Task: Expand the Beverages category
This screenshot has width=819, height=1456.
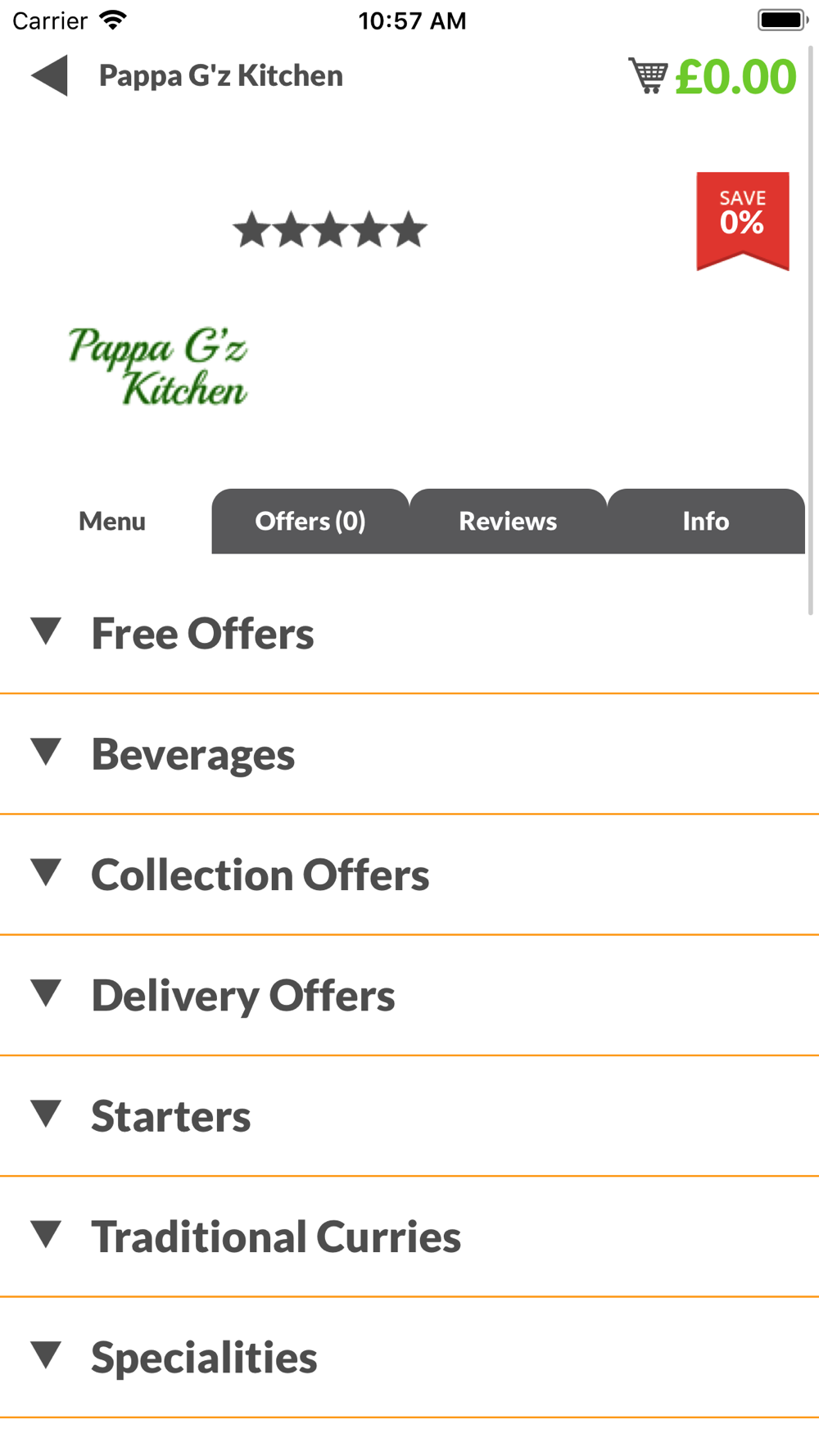Action: pyautogui.click(x=409, y=754)
